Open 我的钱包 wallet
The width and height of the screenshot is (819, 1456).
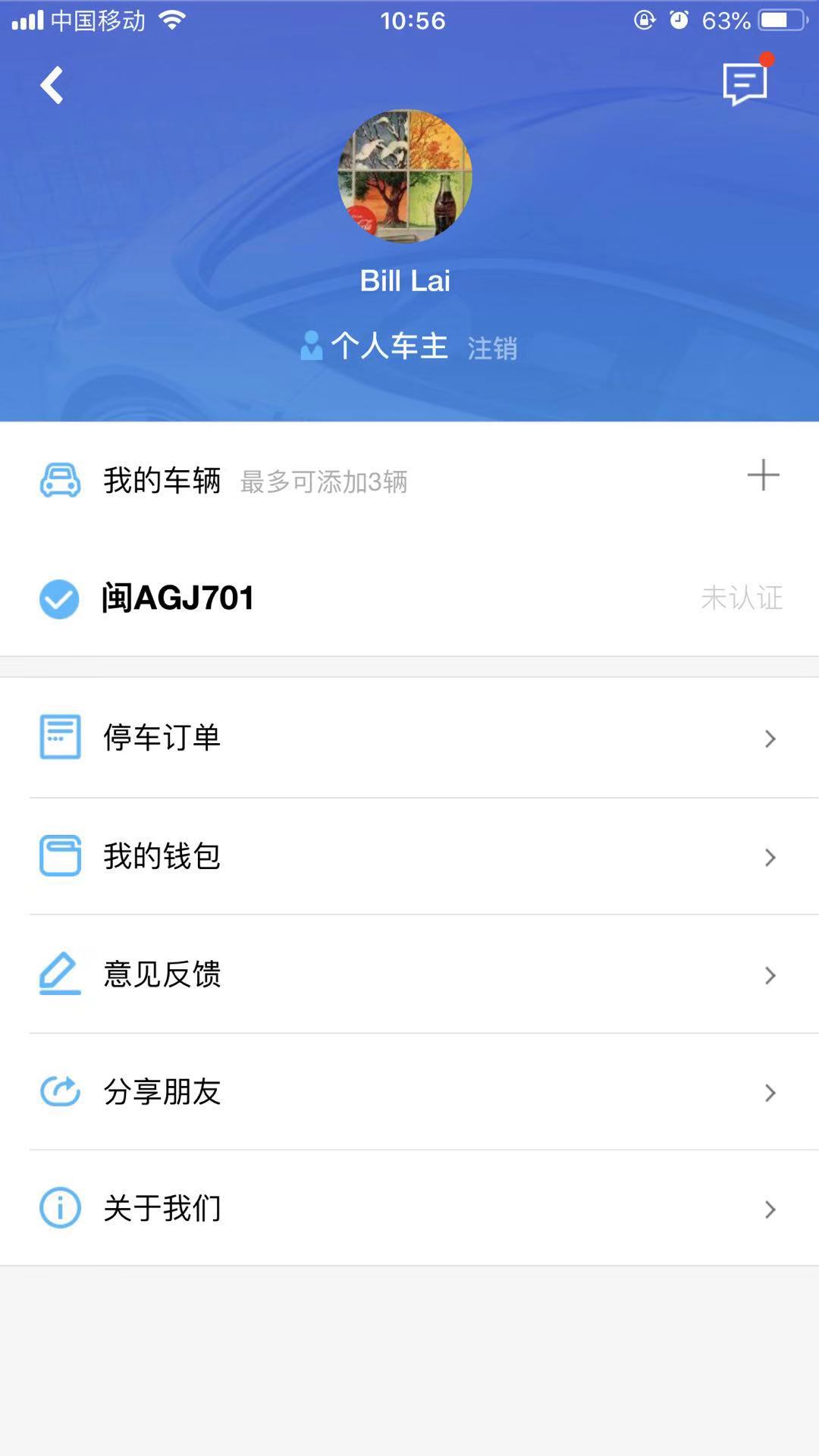pyautogui.click(x=409, y=856)
